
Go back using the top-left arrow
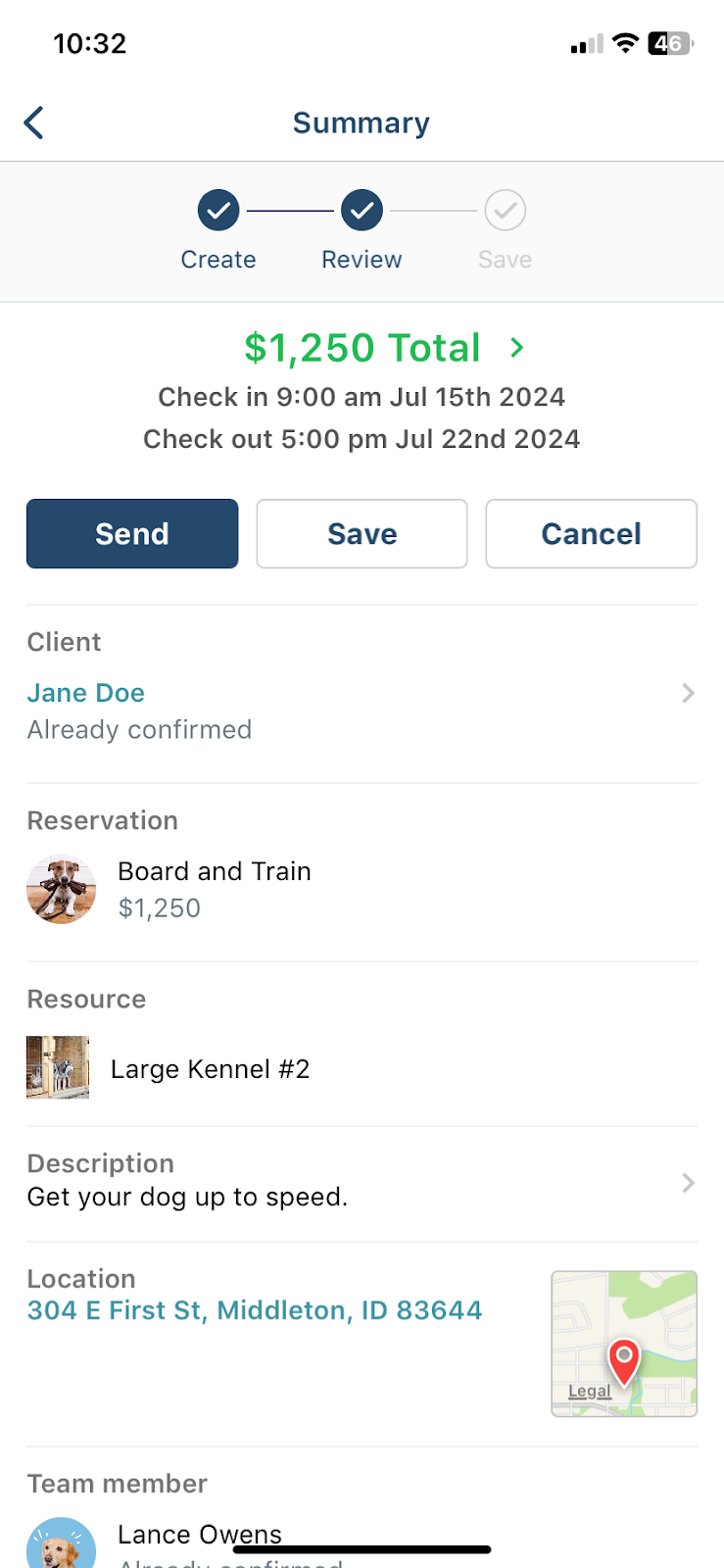coord(34,123)
